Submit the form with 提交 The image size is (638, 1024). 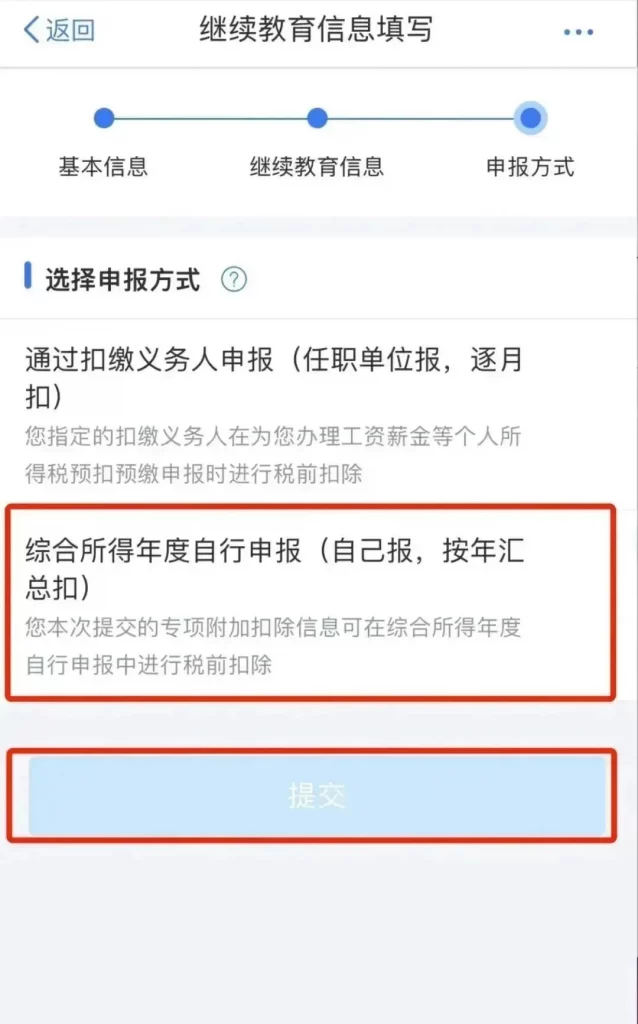[317, 796]
